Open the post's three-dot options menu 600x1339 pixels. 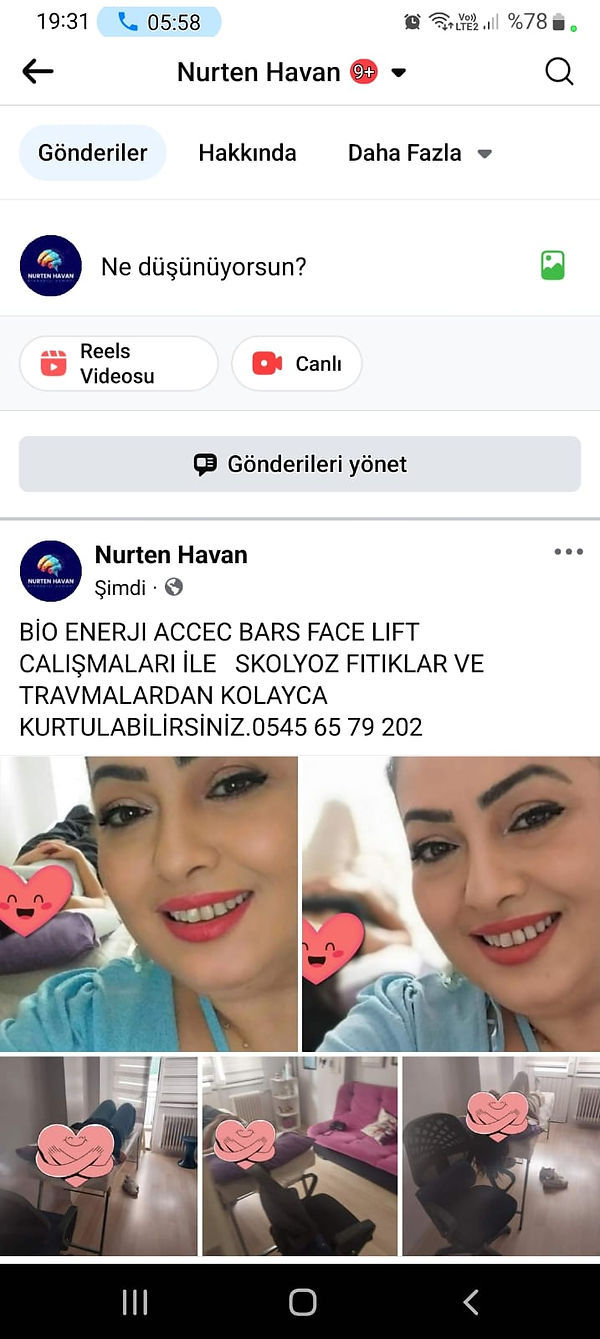click(x=568, y=552)
